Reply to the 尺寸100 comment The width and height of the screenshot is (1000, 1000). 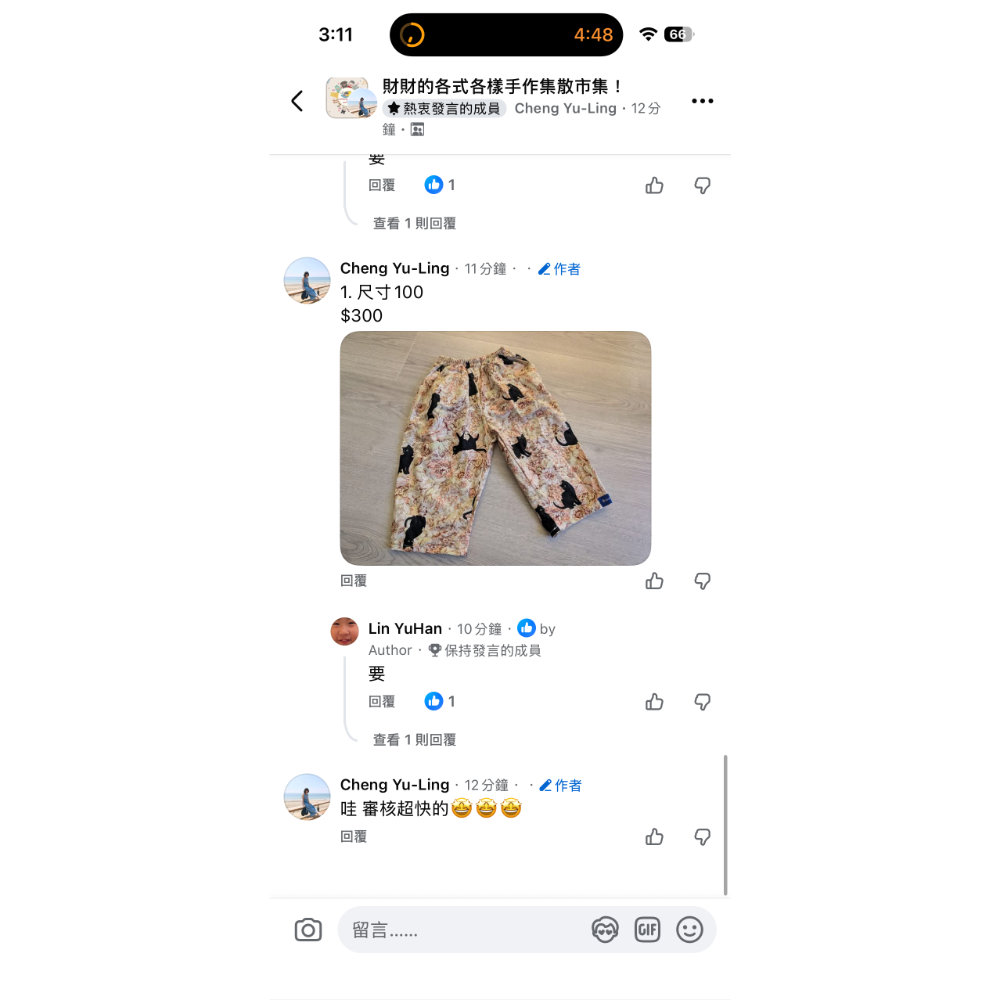[354, 581]
